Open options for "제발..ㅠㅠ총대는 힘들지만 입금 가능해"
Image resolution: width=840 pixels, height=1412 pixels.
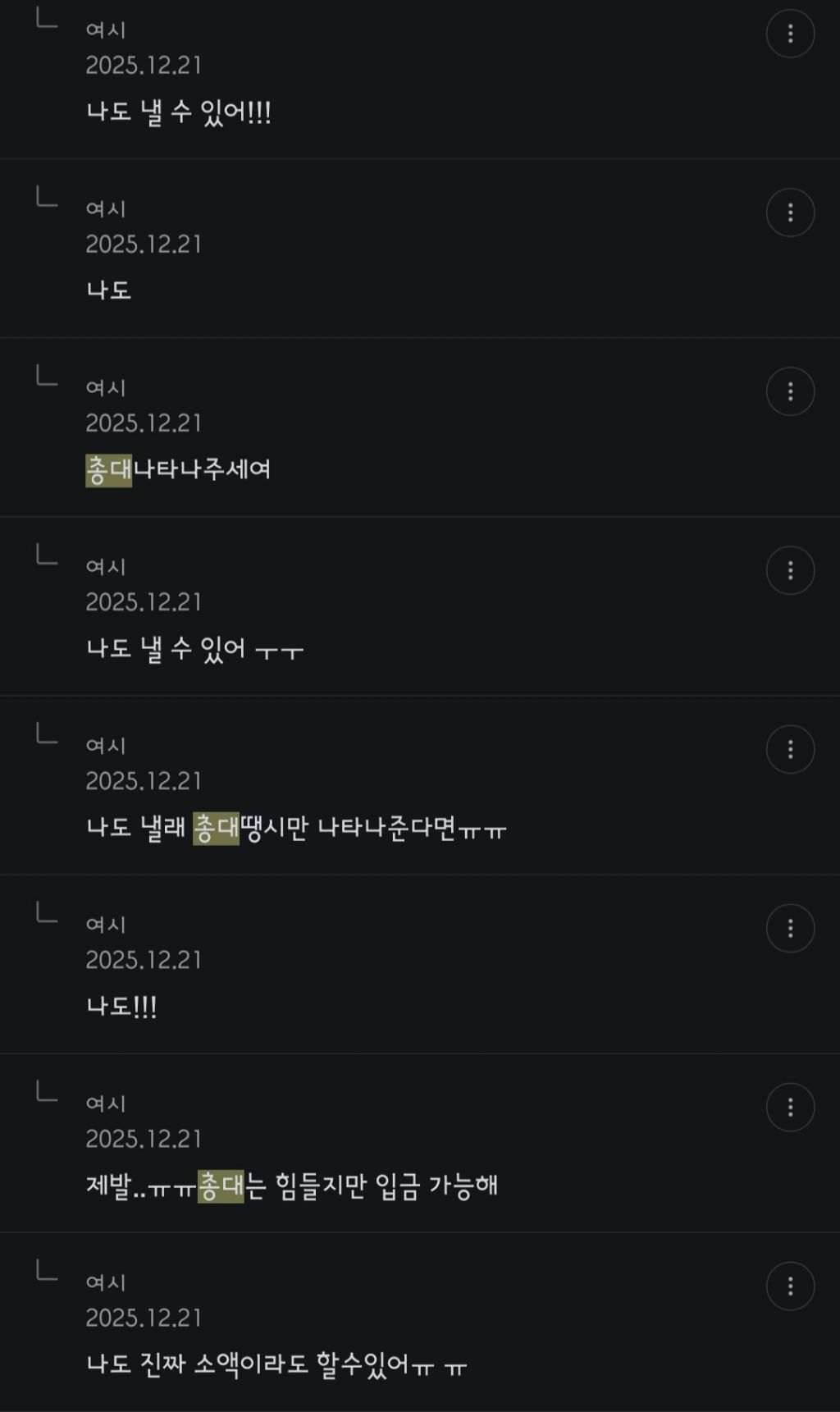[790, 1107]
